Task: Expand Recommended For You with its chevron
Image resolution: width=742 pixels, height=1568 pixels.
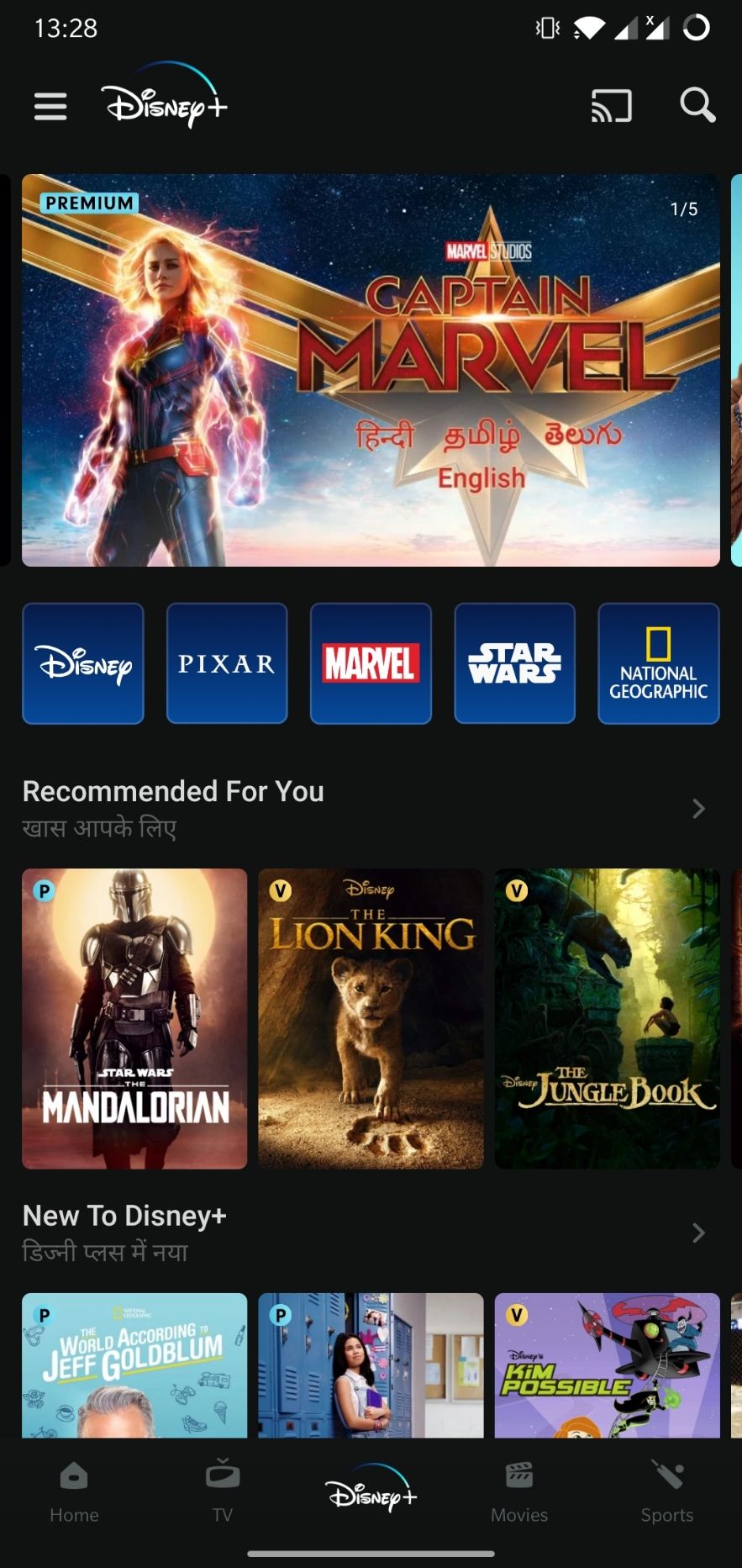Action: (x=697, y=809)
